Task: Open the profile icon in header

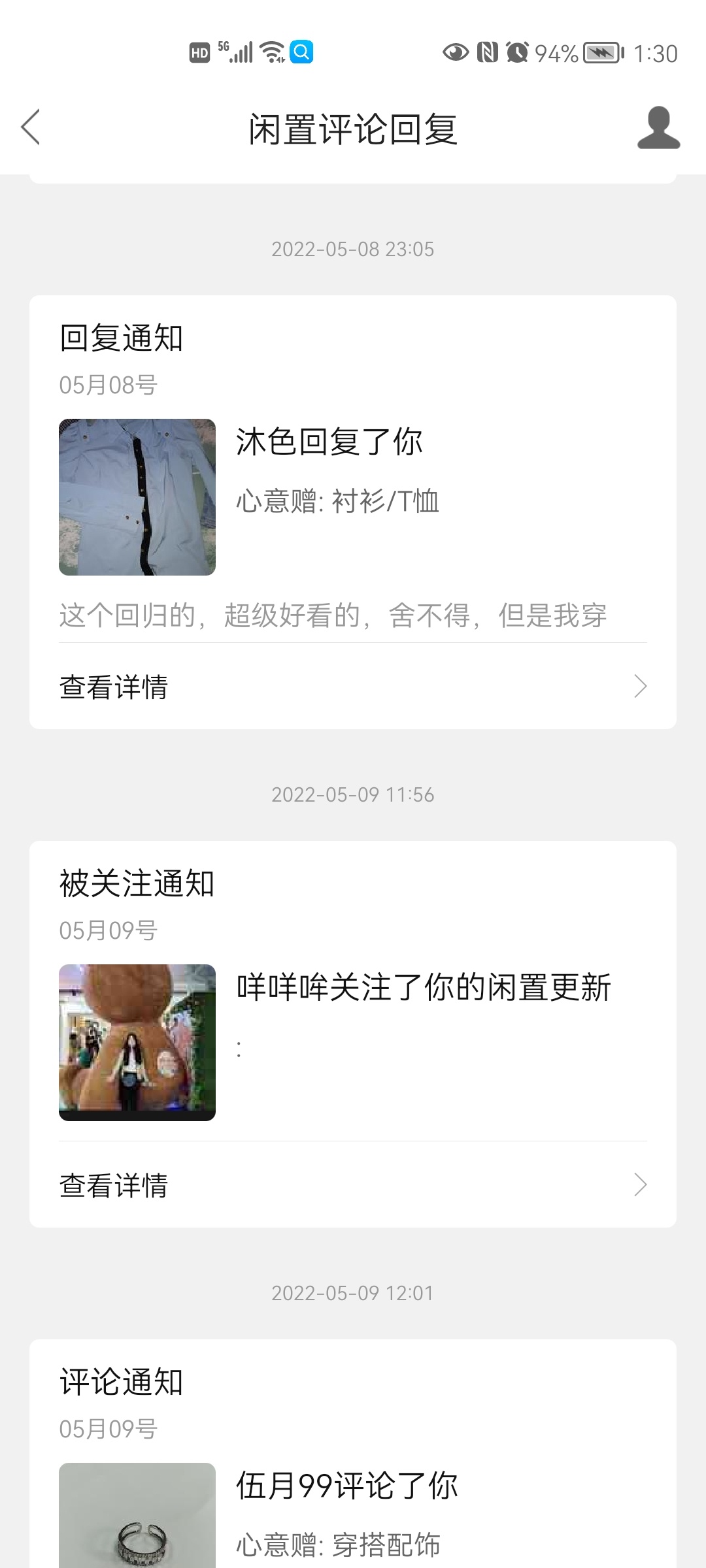Action: (x=658, y=128)
